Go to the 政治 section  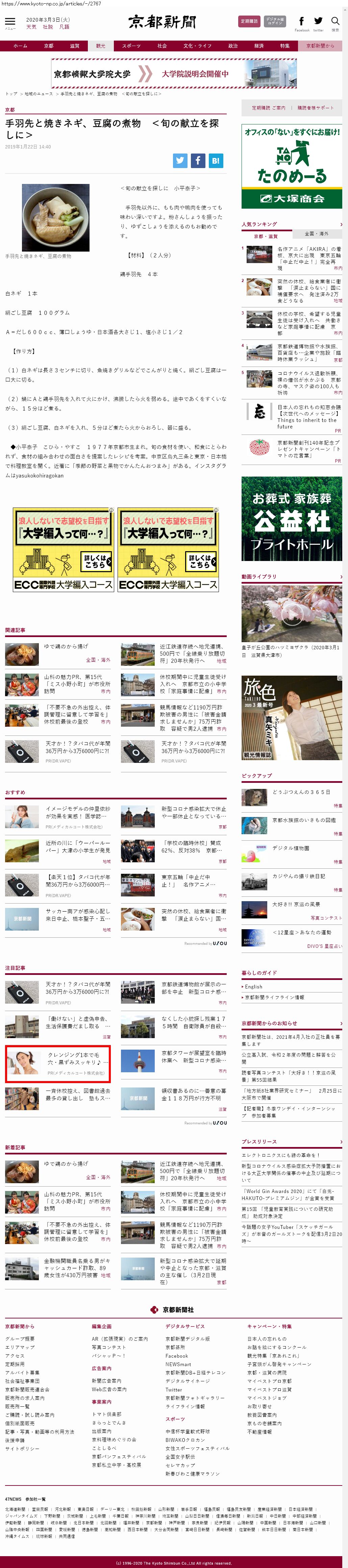coord(233,46)
